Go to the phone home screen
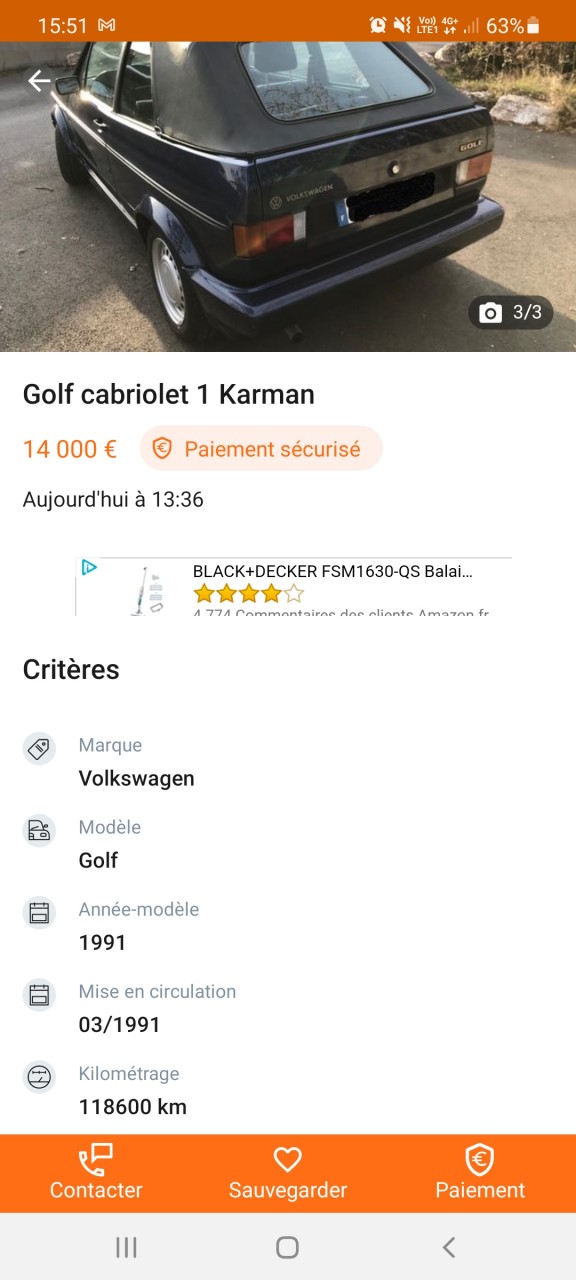This screenshot has width=576, height=1280. click(x=287, y=1247)
